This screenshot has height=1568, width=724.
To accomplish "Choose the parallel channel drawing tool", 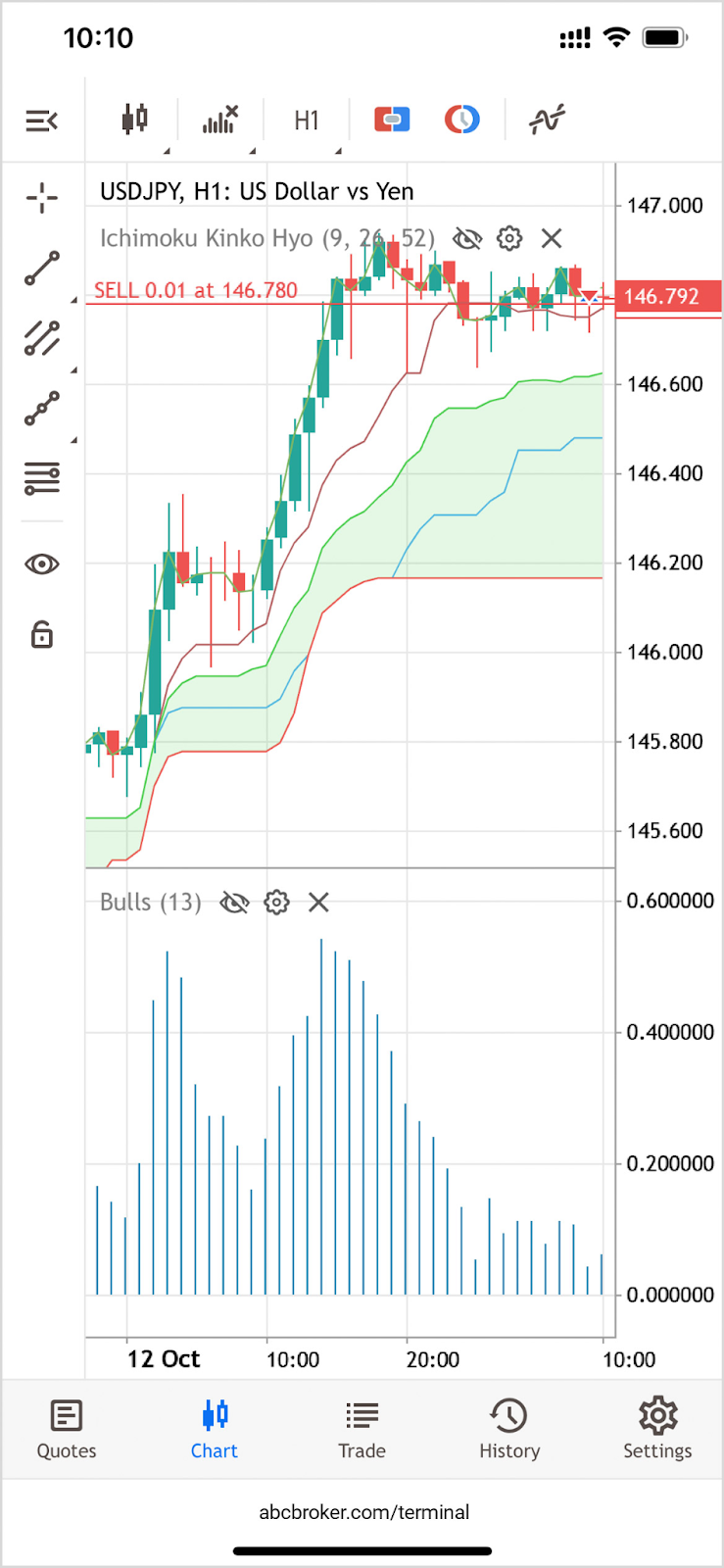I will tap(42, 338).
